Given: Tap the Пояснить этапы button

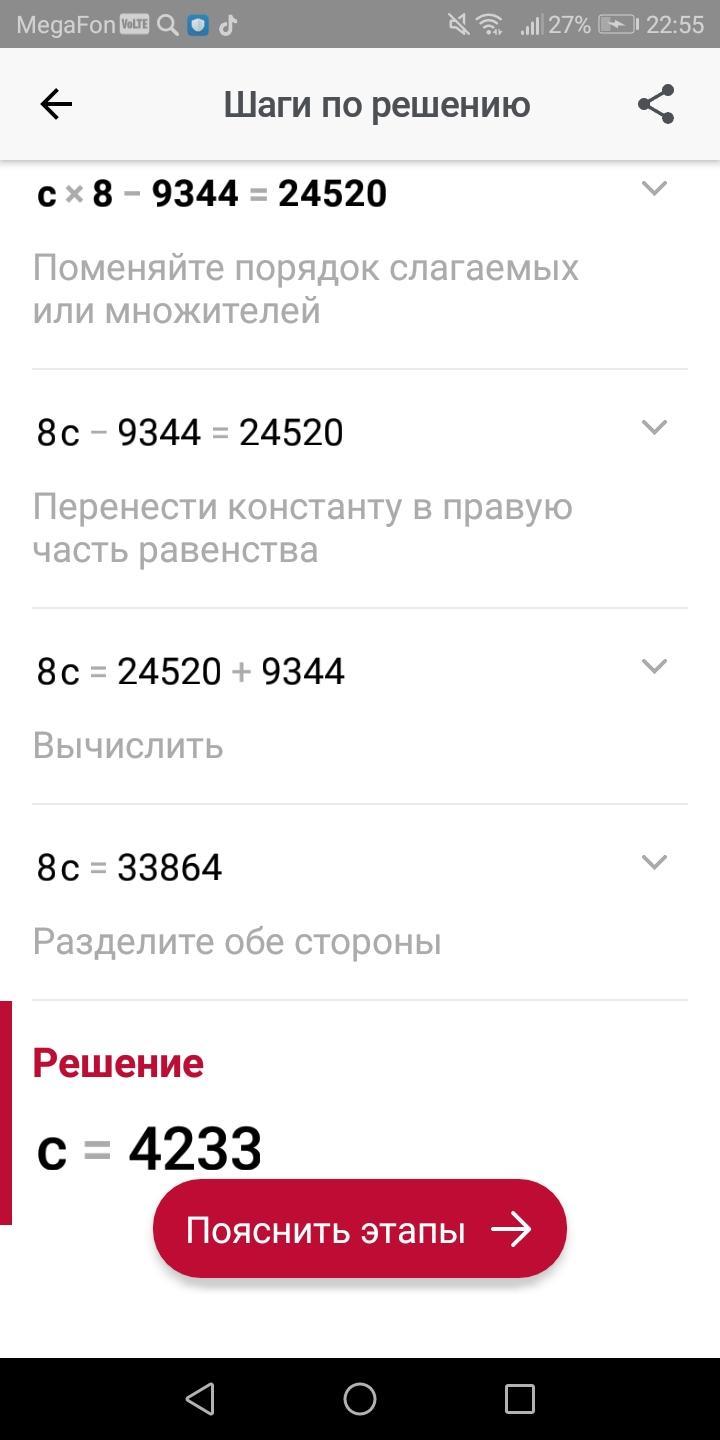Looking at the screenshot, I should coord(360,1229).
